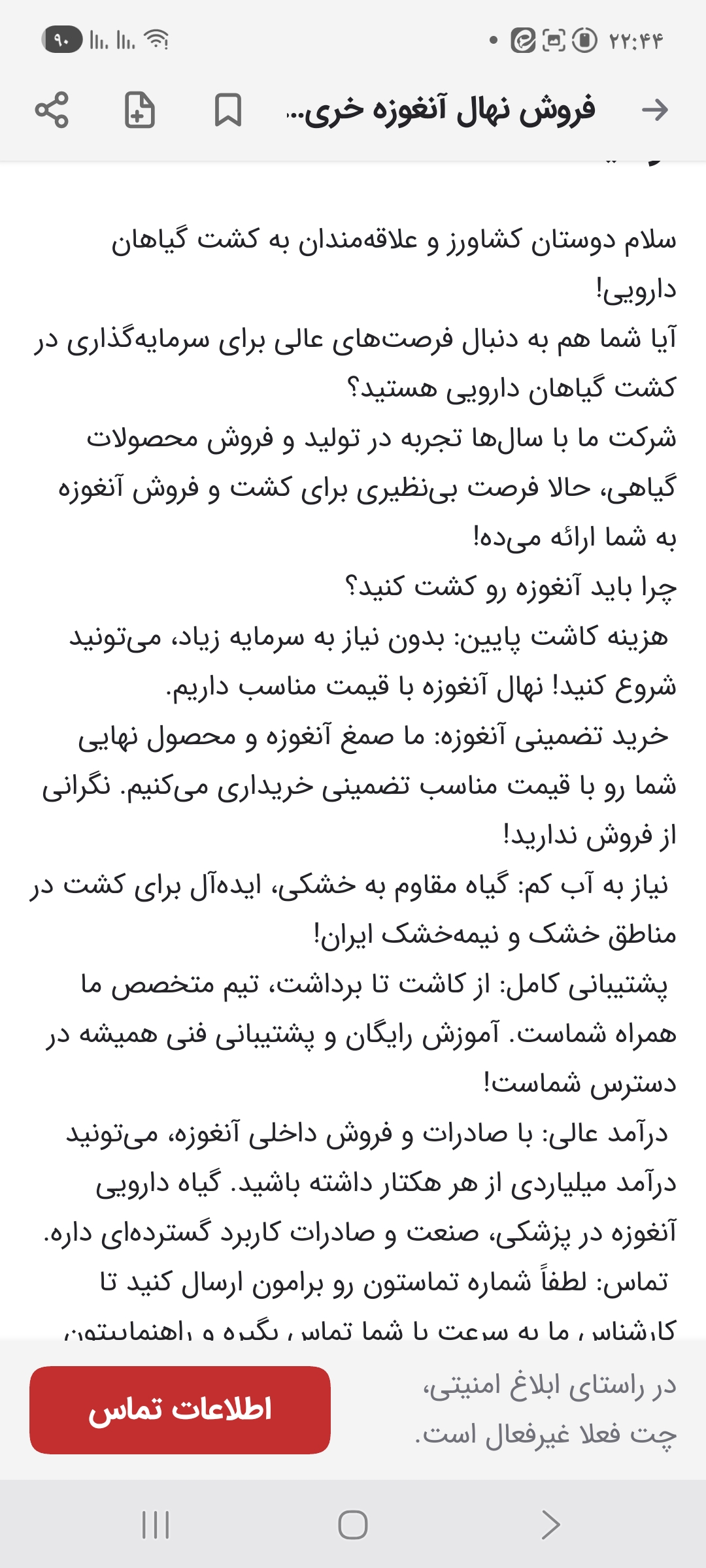The height and width of the screenshot is (1568, 706).
Task: Open recent apps from the navigation bar
Action: pos(156,1525)
